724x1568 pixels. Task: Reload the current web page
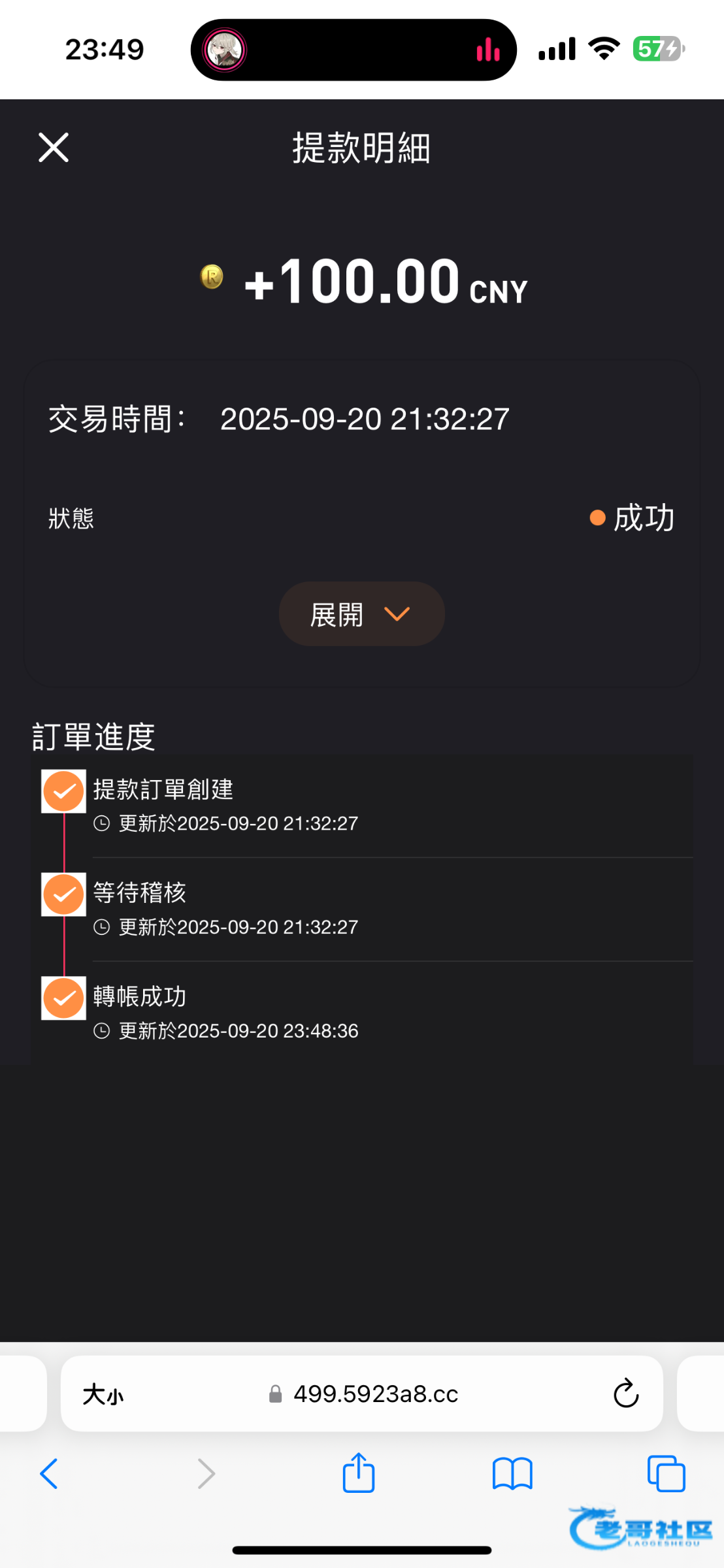click(x=625, y=1394)
